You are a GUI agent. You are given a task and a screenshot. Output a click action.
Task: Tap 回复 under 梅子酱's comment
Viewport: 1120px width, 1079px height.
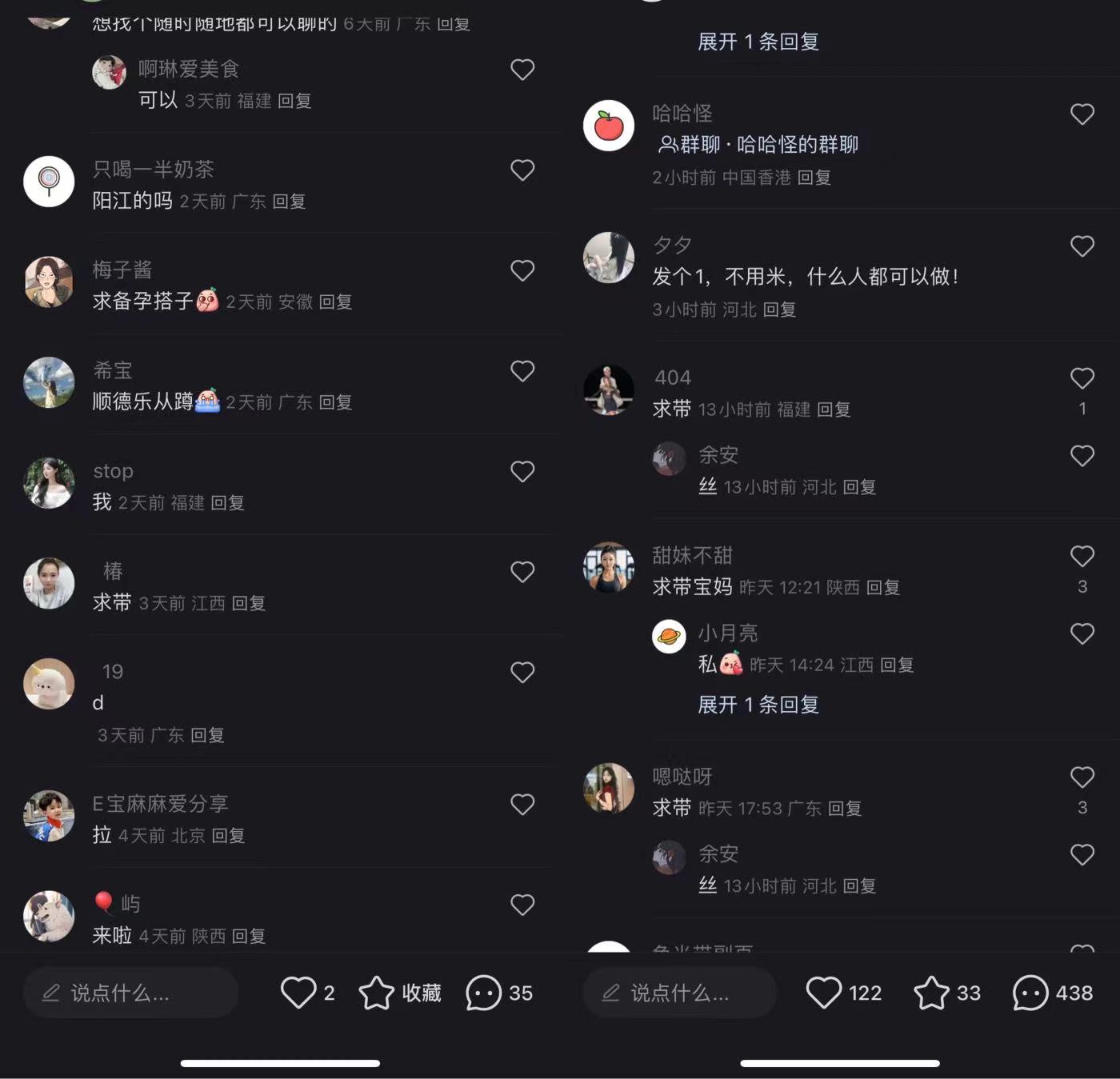tap(335, 302)
